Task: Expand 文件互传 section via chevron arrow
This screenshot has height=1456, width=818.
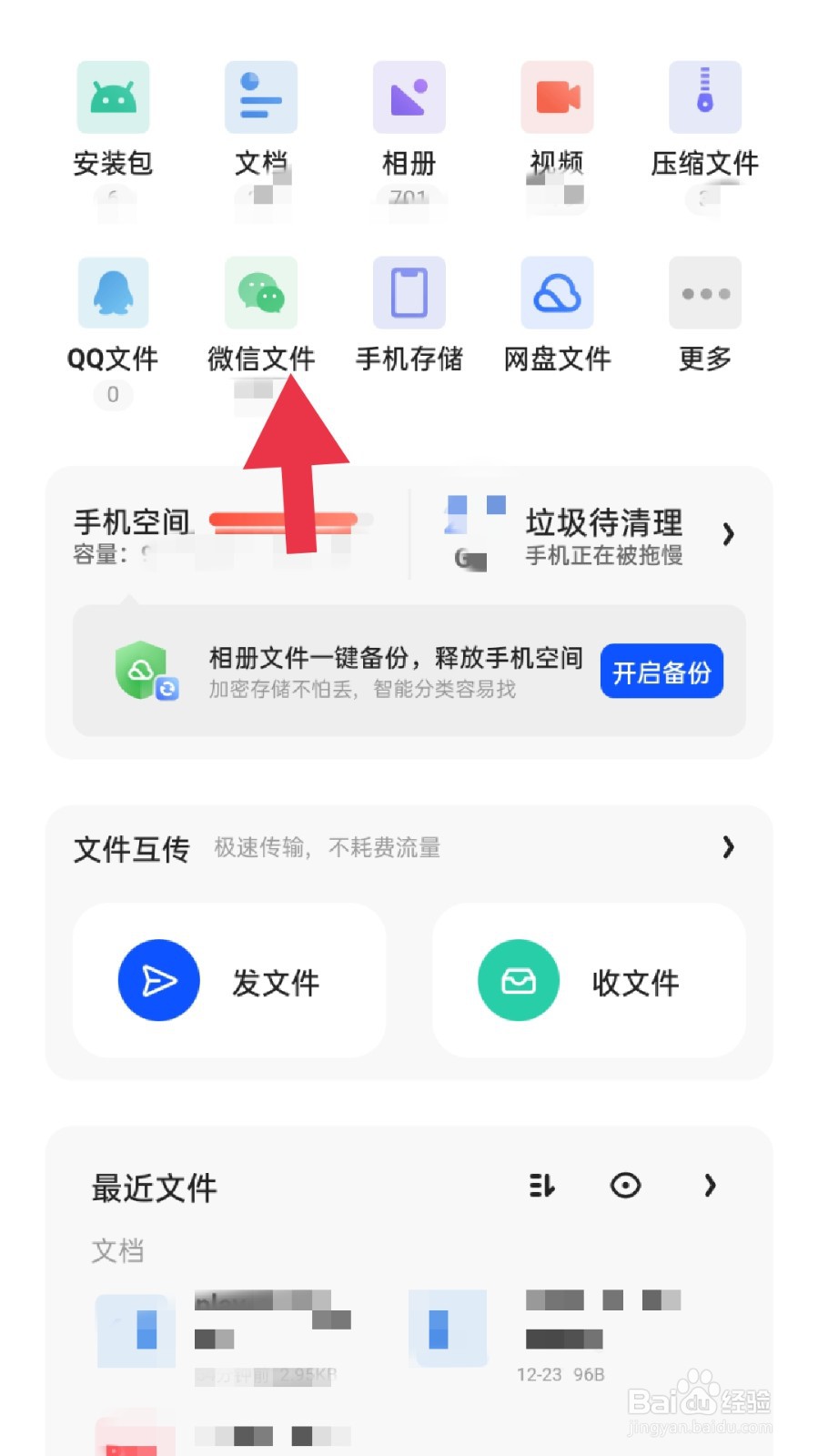Action: click(x=728, y=847)
